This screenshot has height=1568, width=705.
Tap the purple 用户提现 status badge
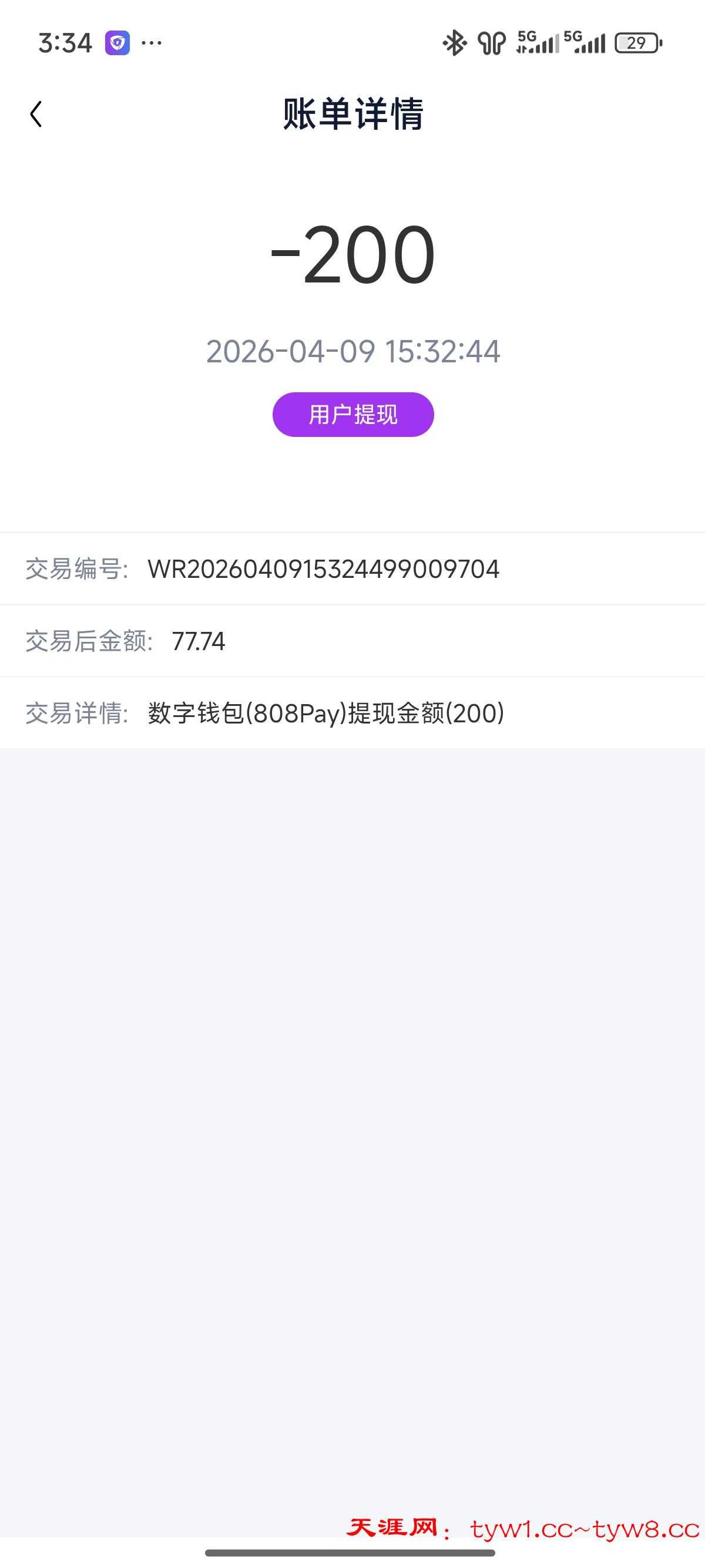[x=353, y=414]
